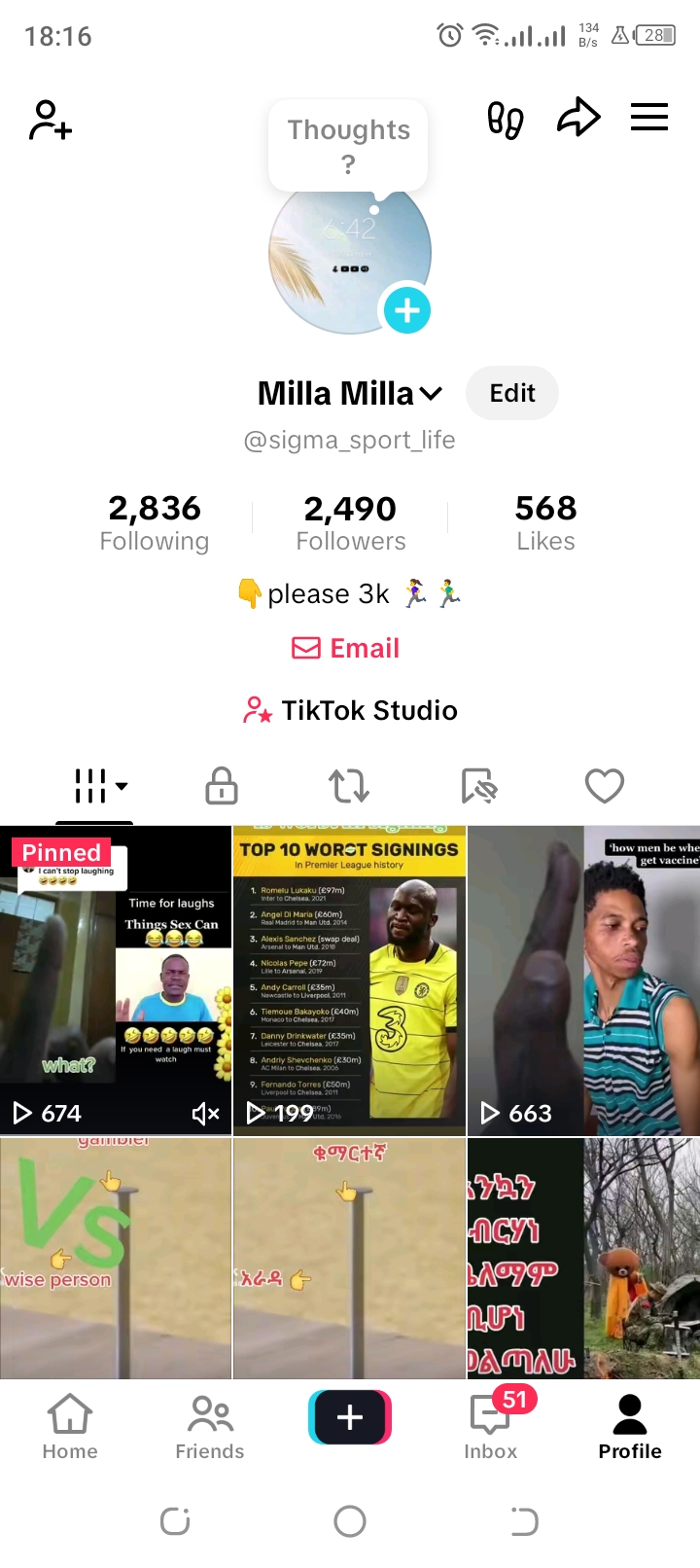Tap the Thoughts bubble to add a note
Viewport: 700px width, 1568px height.
(348, 145)
